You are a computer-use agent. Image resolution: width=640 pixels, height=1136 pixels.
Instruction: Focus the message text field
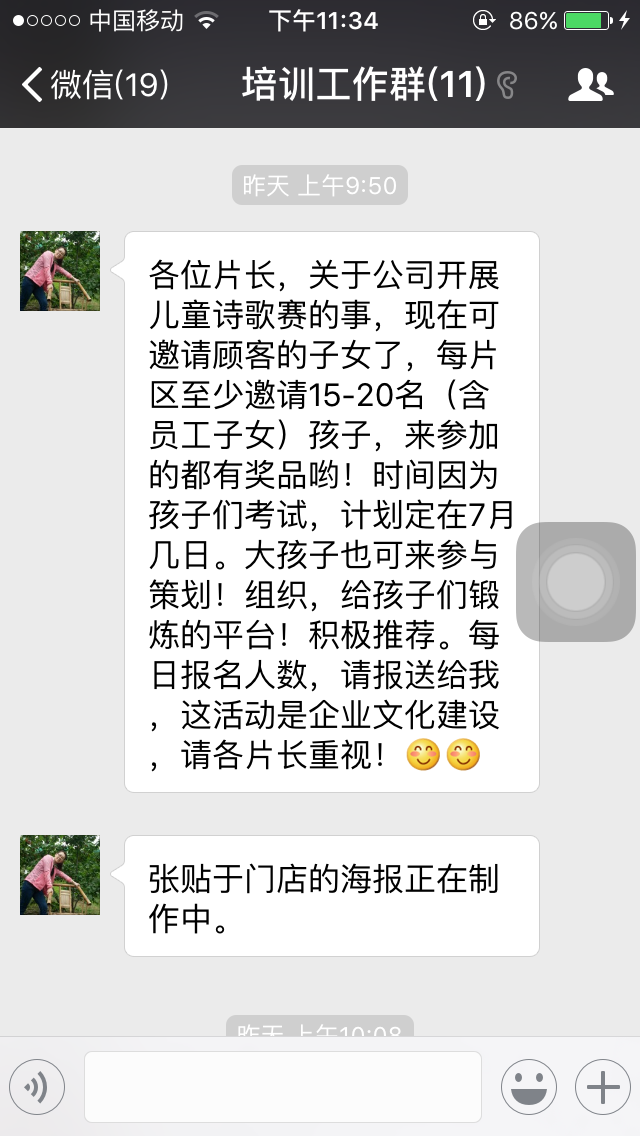[283, 1087]
